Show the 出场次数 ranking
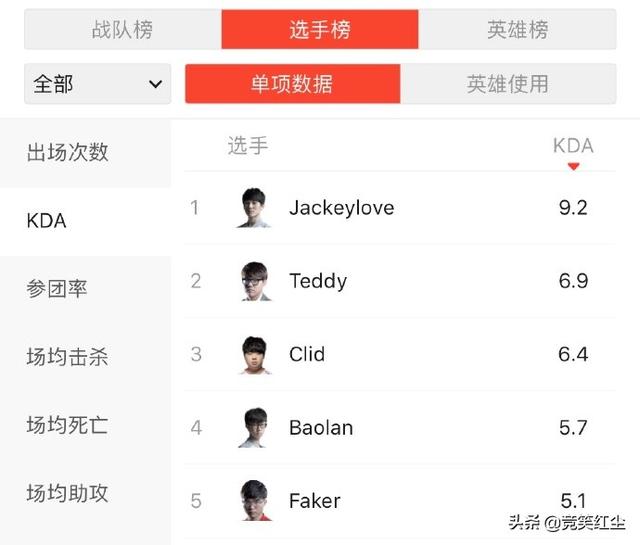Viewport: 640px width, 545px height. point(68,153)
